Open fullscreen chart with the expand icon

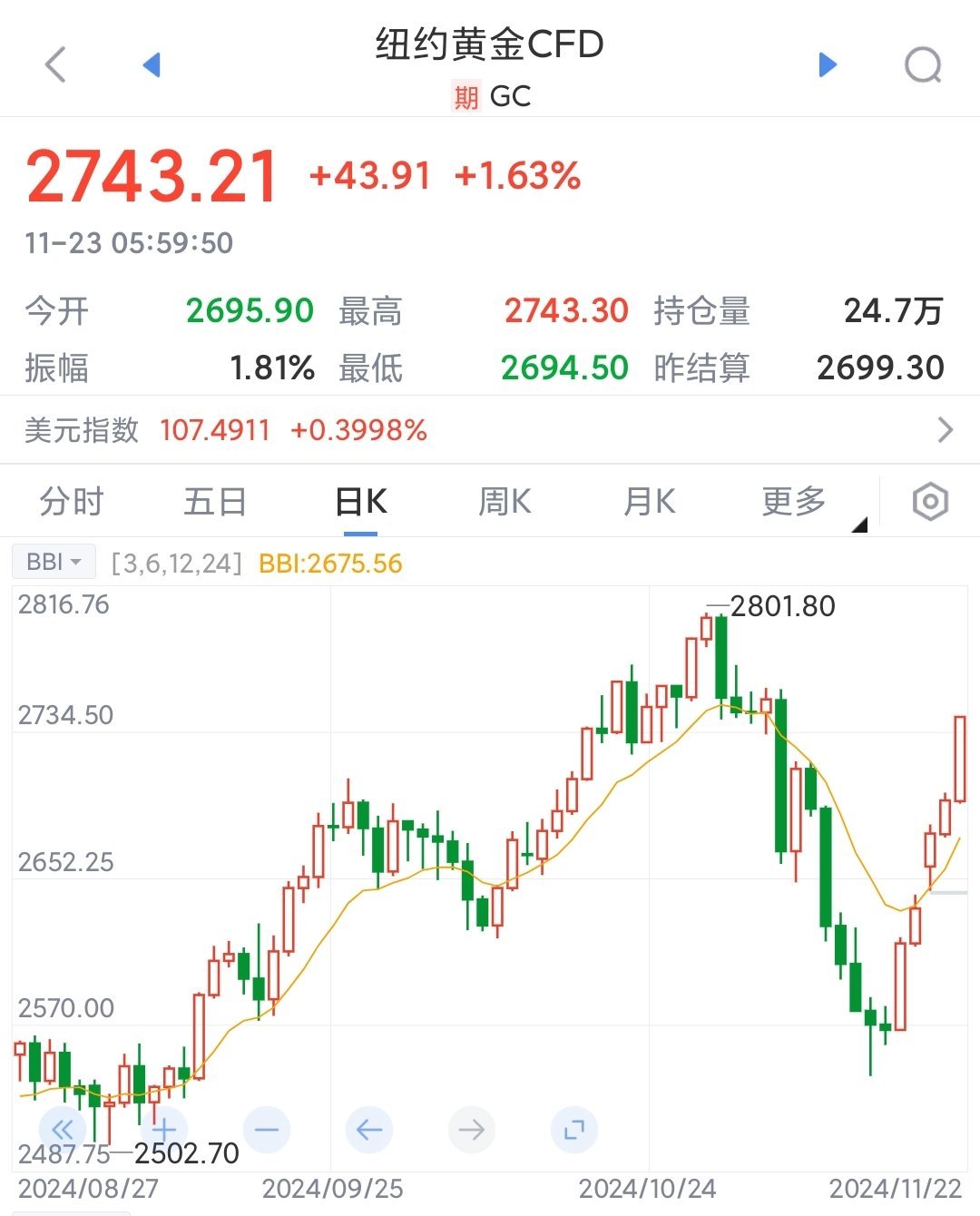[573, 1130]
